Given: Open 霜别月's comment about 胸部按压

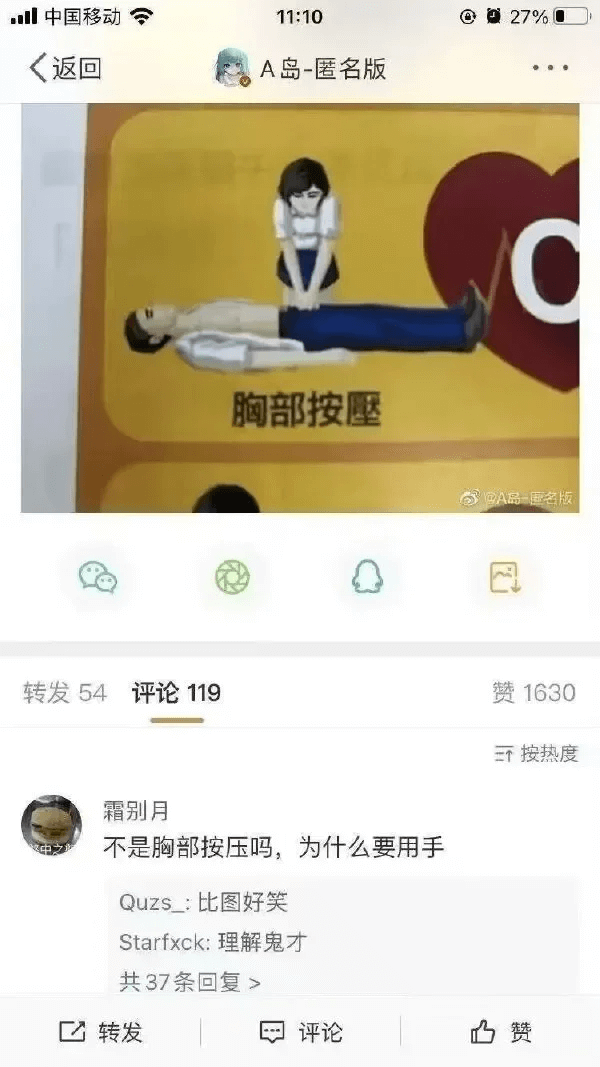Looking at the screenshot, I should coord(274,847).
